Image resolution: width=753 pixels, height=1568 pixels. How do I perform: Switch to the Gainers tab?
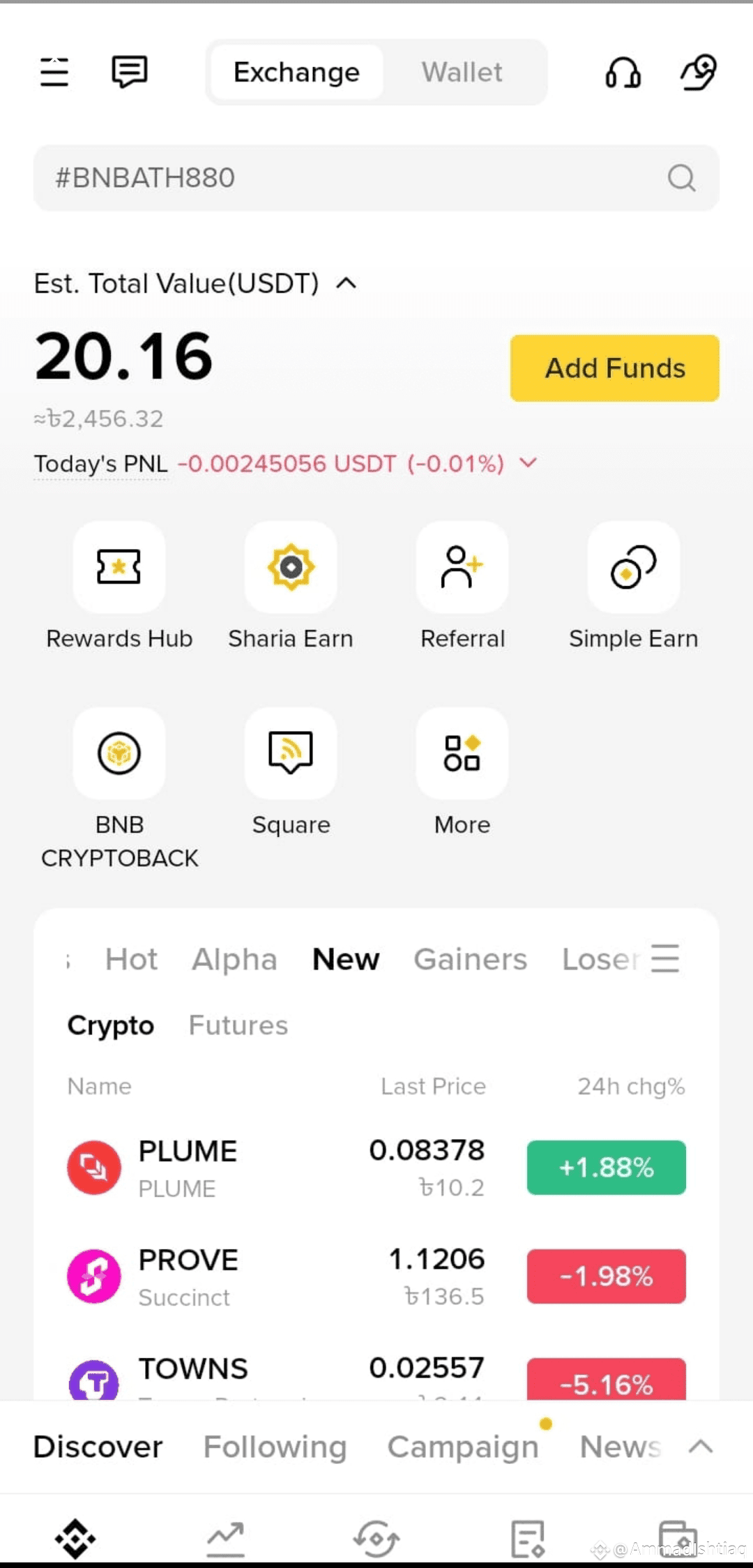[471, 960]
